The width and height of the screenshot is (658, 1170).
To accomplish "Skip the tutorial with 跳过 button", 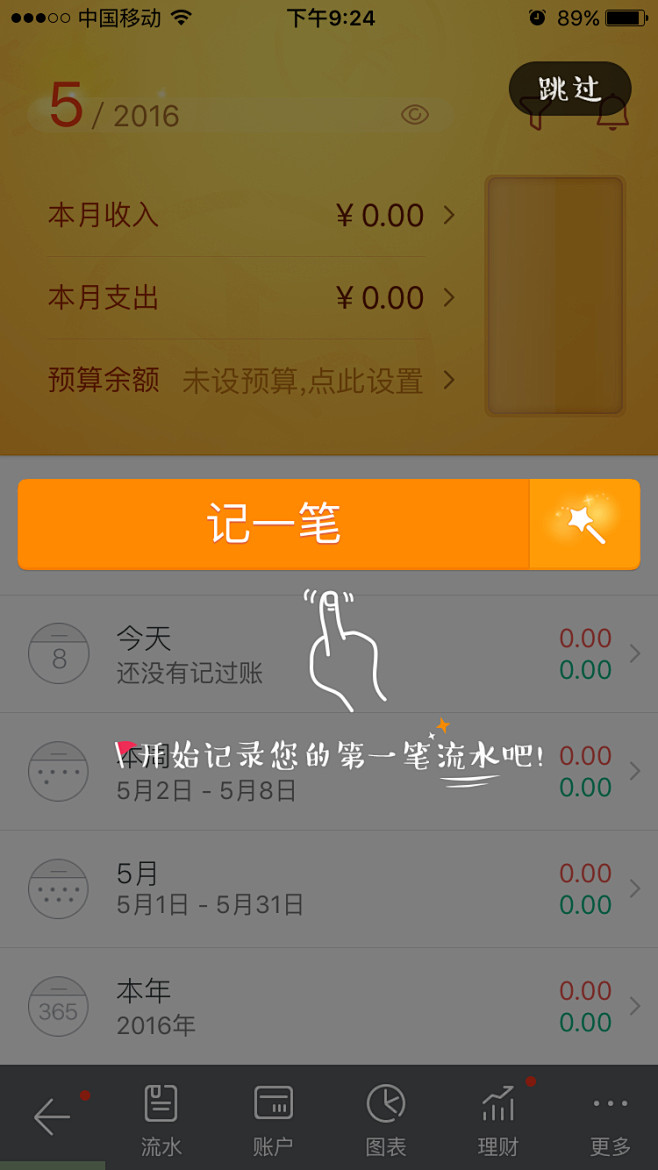I will (570, 89).
